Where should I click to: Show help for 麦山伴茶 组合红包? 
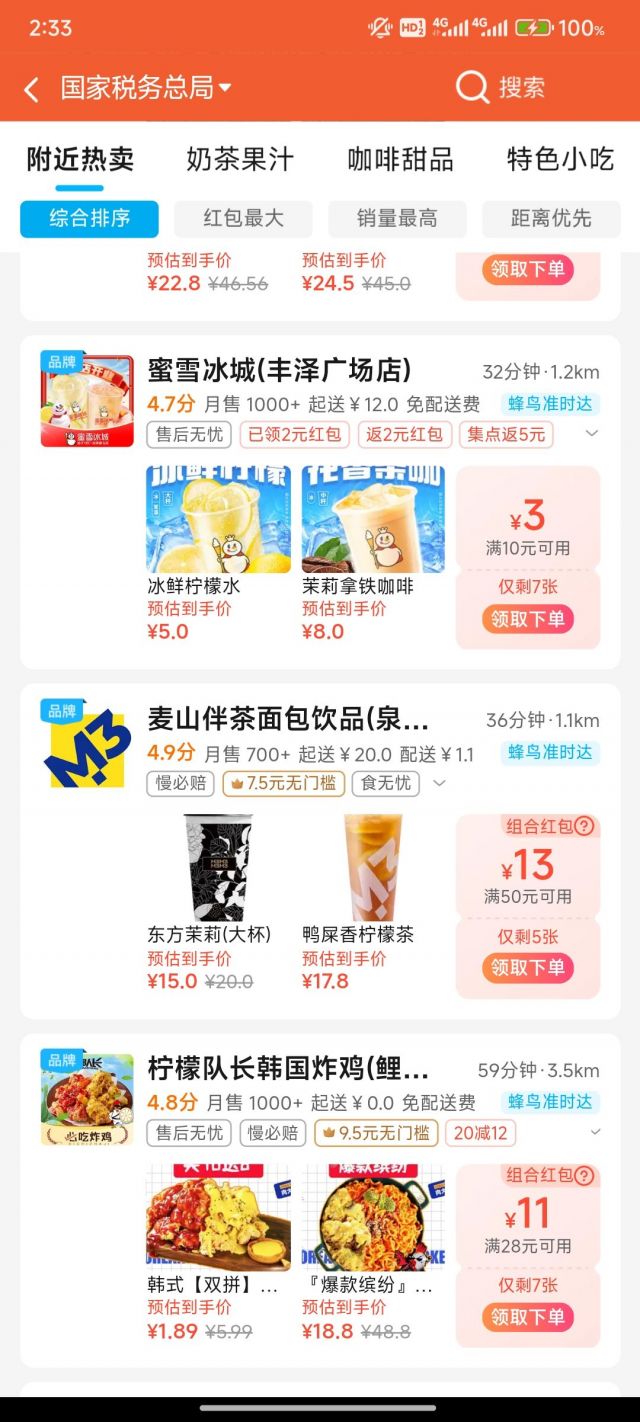click(x=585, y=826)
